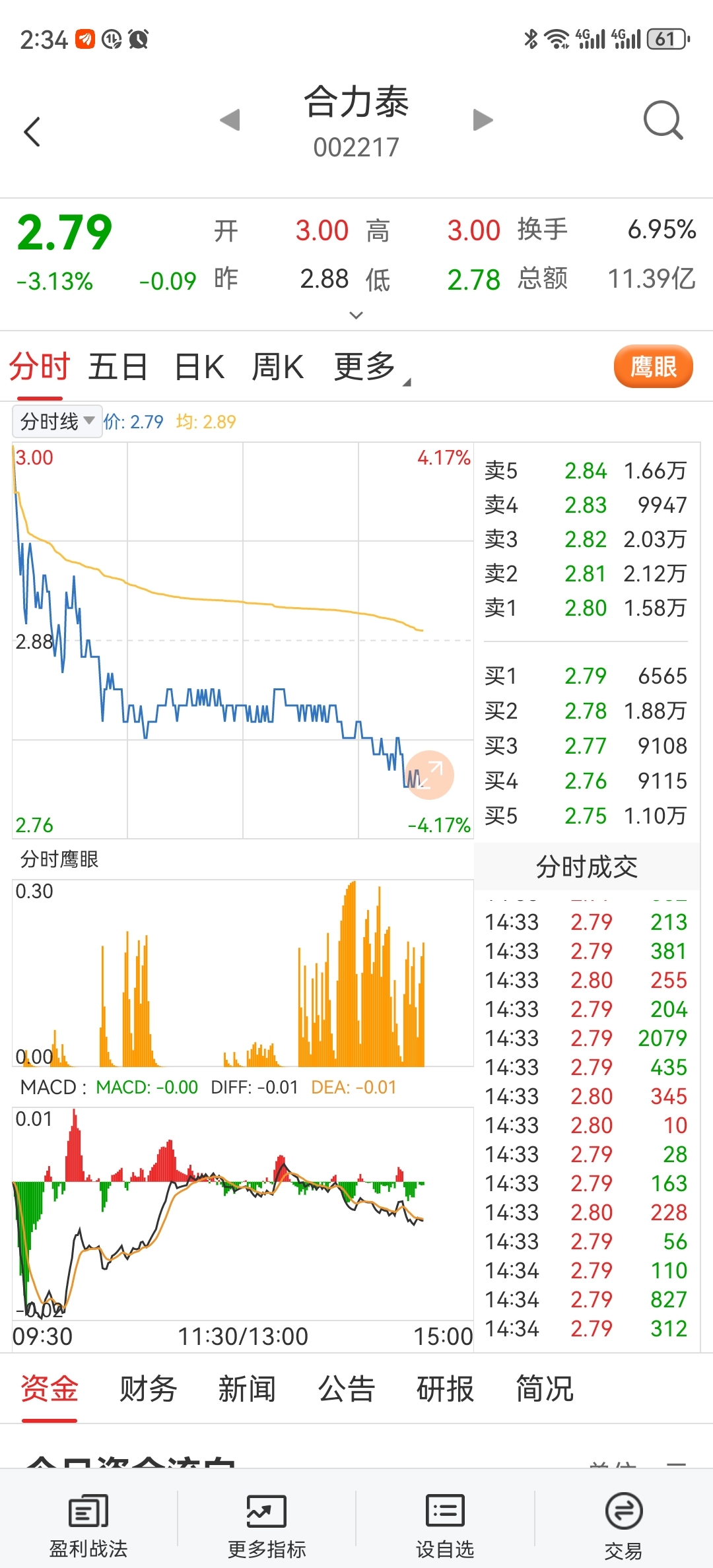Go back using the top-left arrow
Screen dimensions: 713x1568
(x=32, y=131)
